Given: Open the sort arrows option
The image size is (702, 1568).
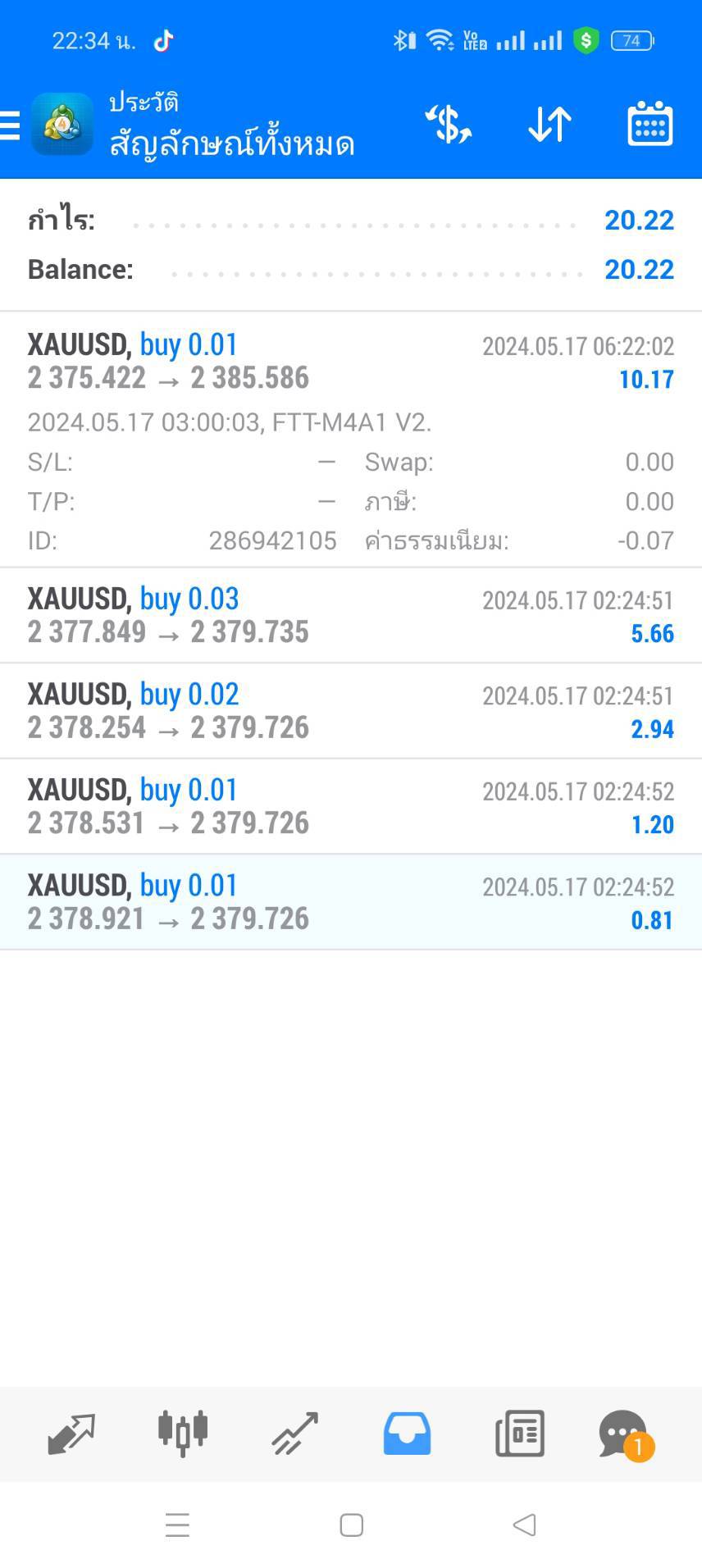Looking at the screenshot, I should tap(549, 125).
